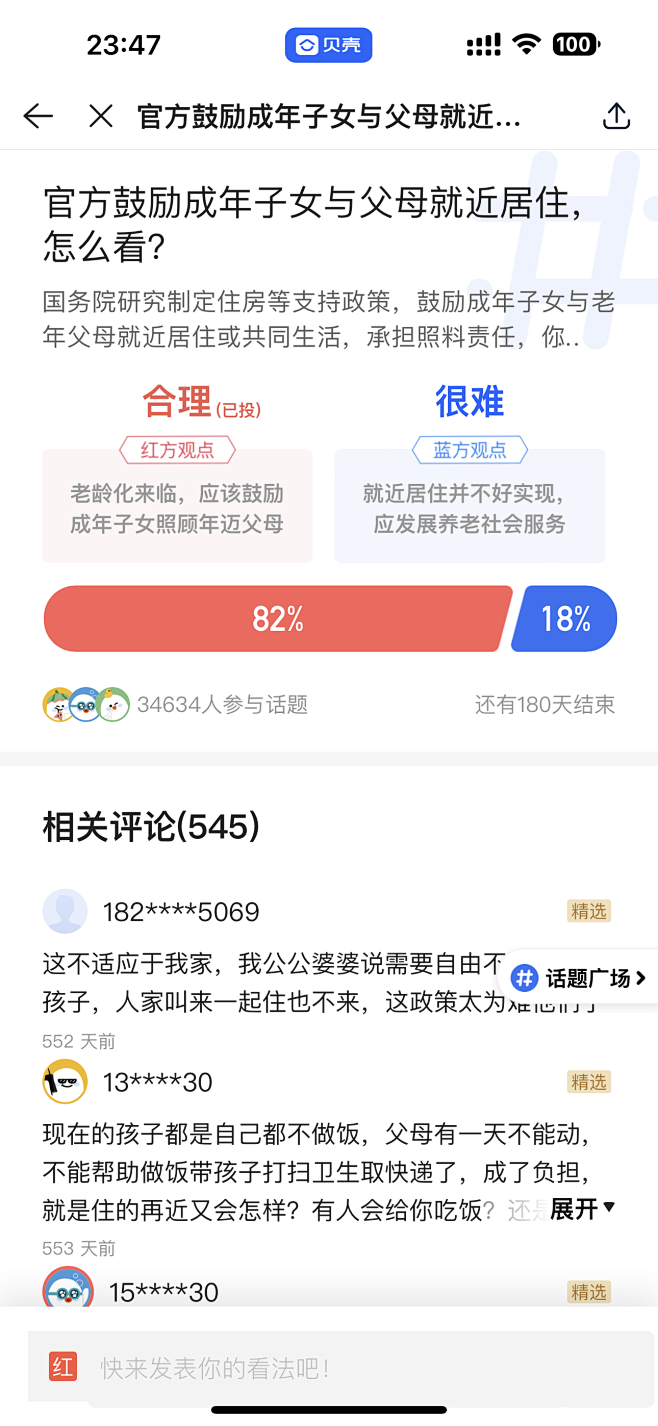Share this topic
Viewport: 658px width, 1426px height.
pyautogui.click(x=617, y=116)
